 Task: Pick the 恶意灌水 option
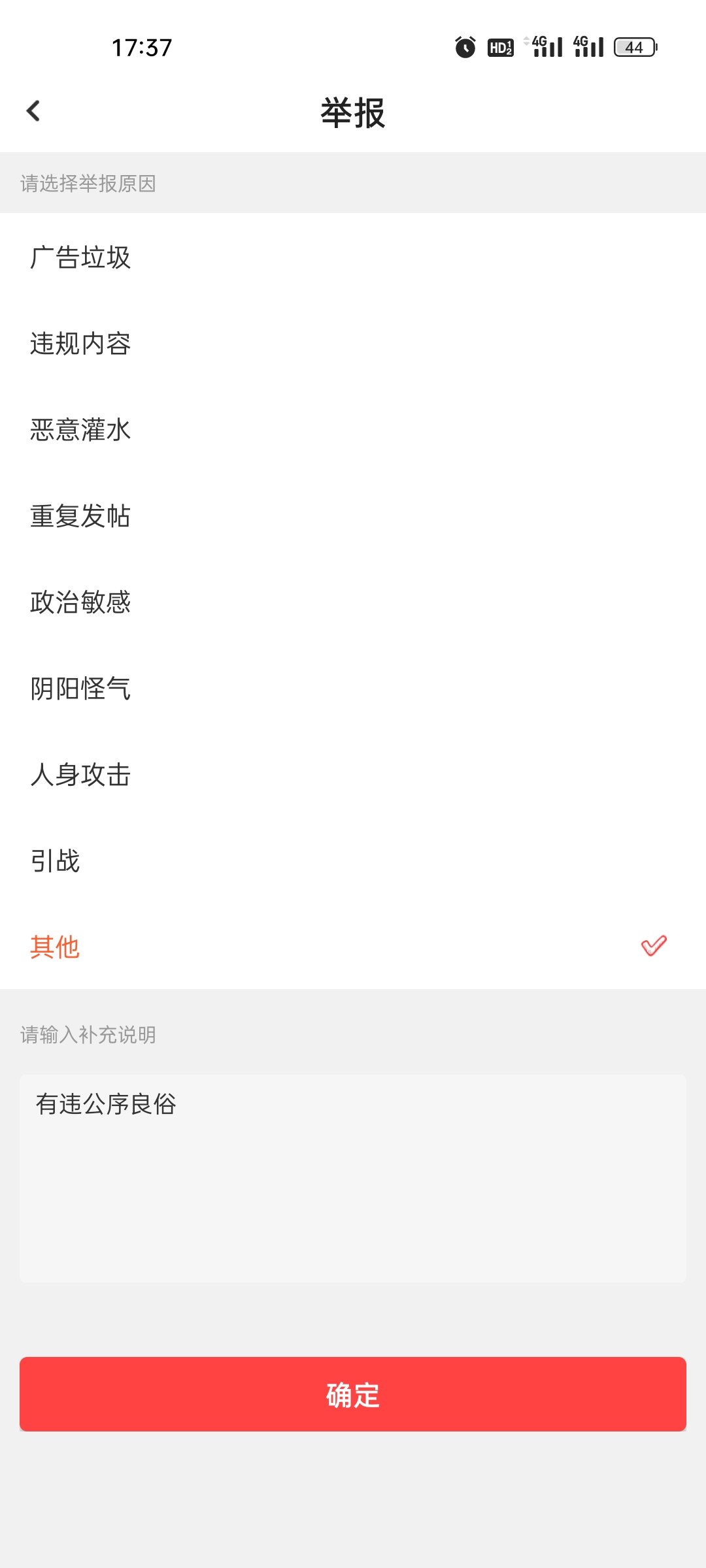click(x=353, y=429)
